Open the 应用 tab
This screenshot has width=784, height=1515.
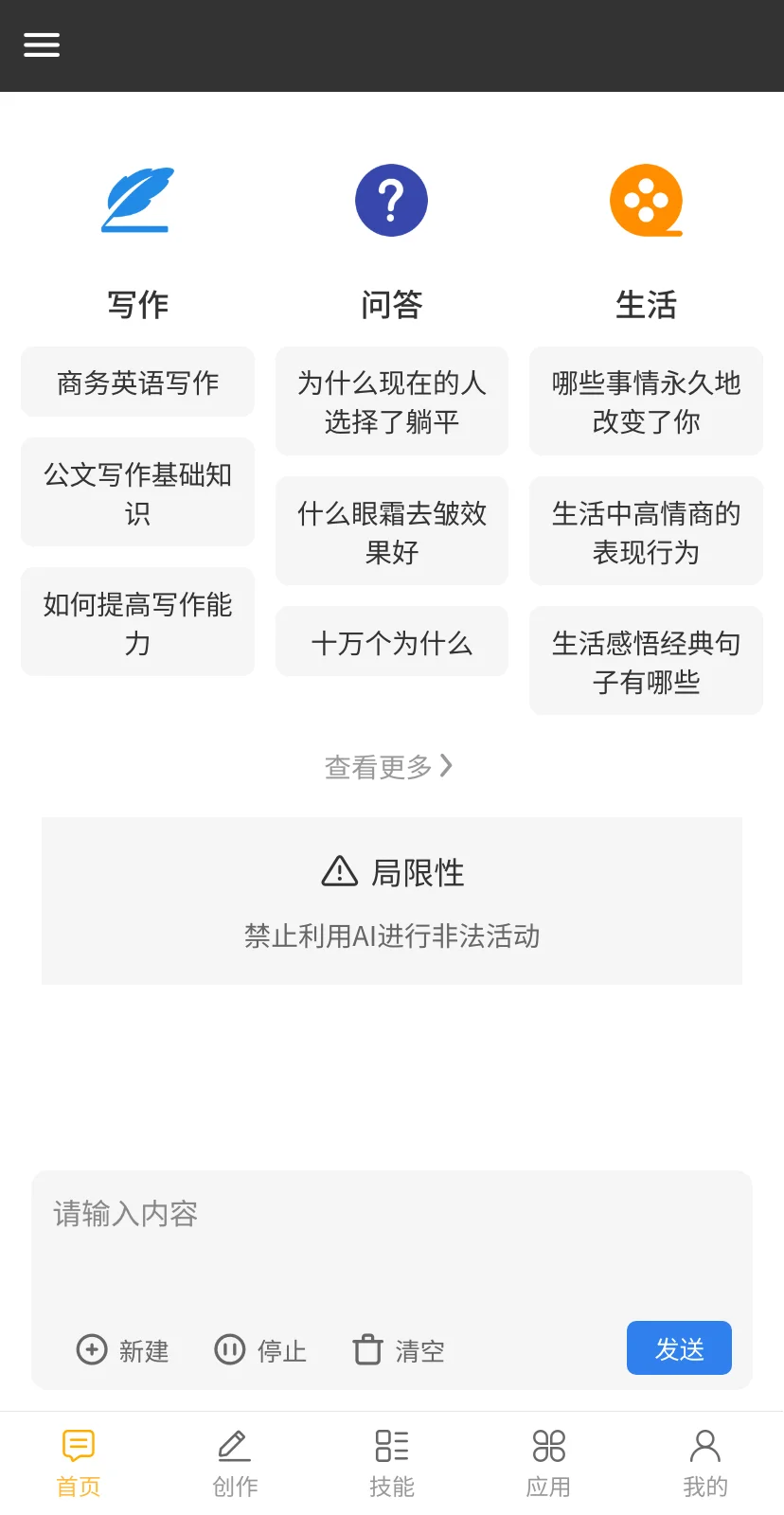[548, 1464]
